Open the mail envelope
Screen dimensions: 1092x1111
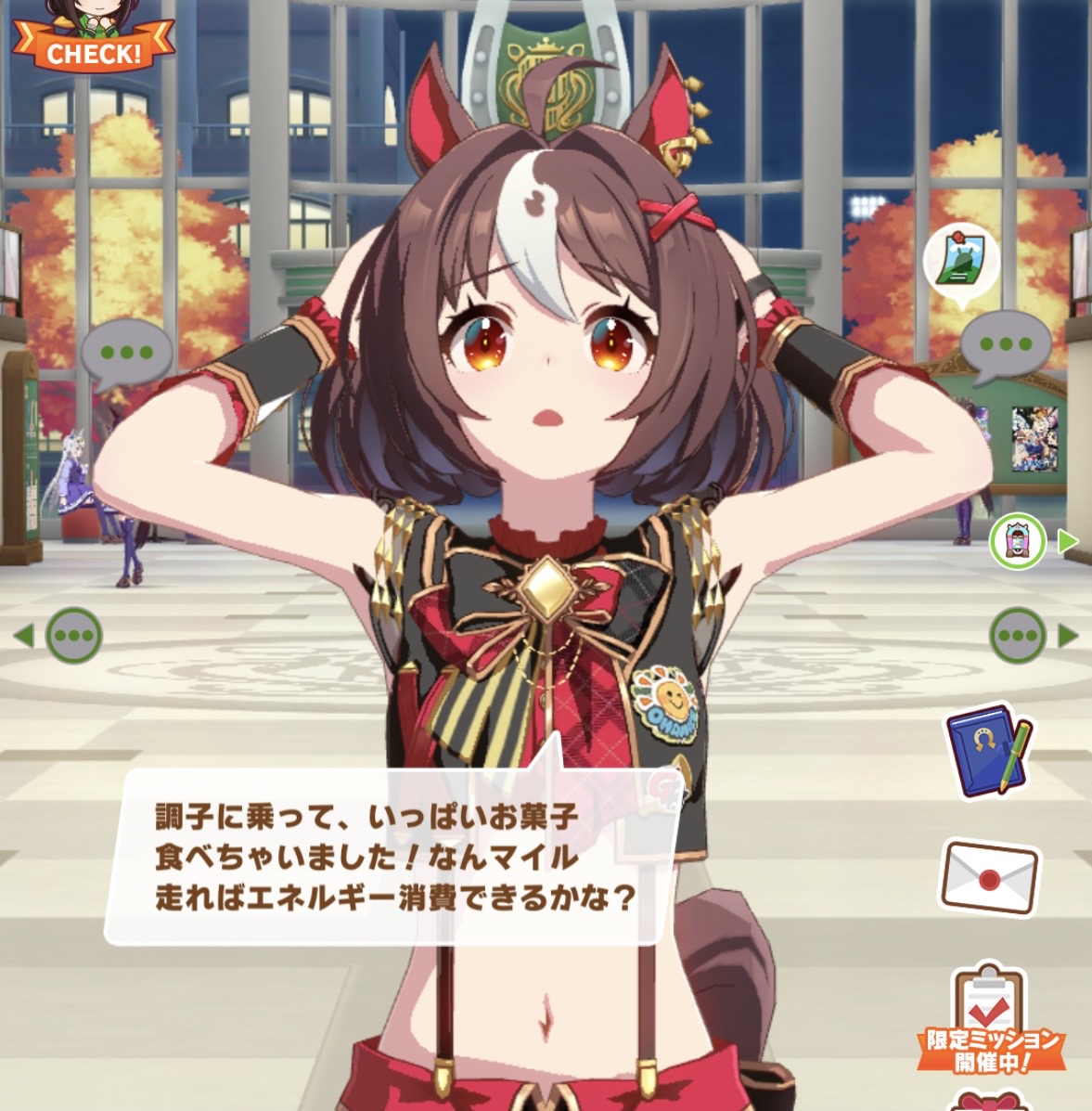click(989, 876)
